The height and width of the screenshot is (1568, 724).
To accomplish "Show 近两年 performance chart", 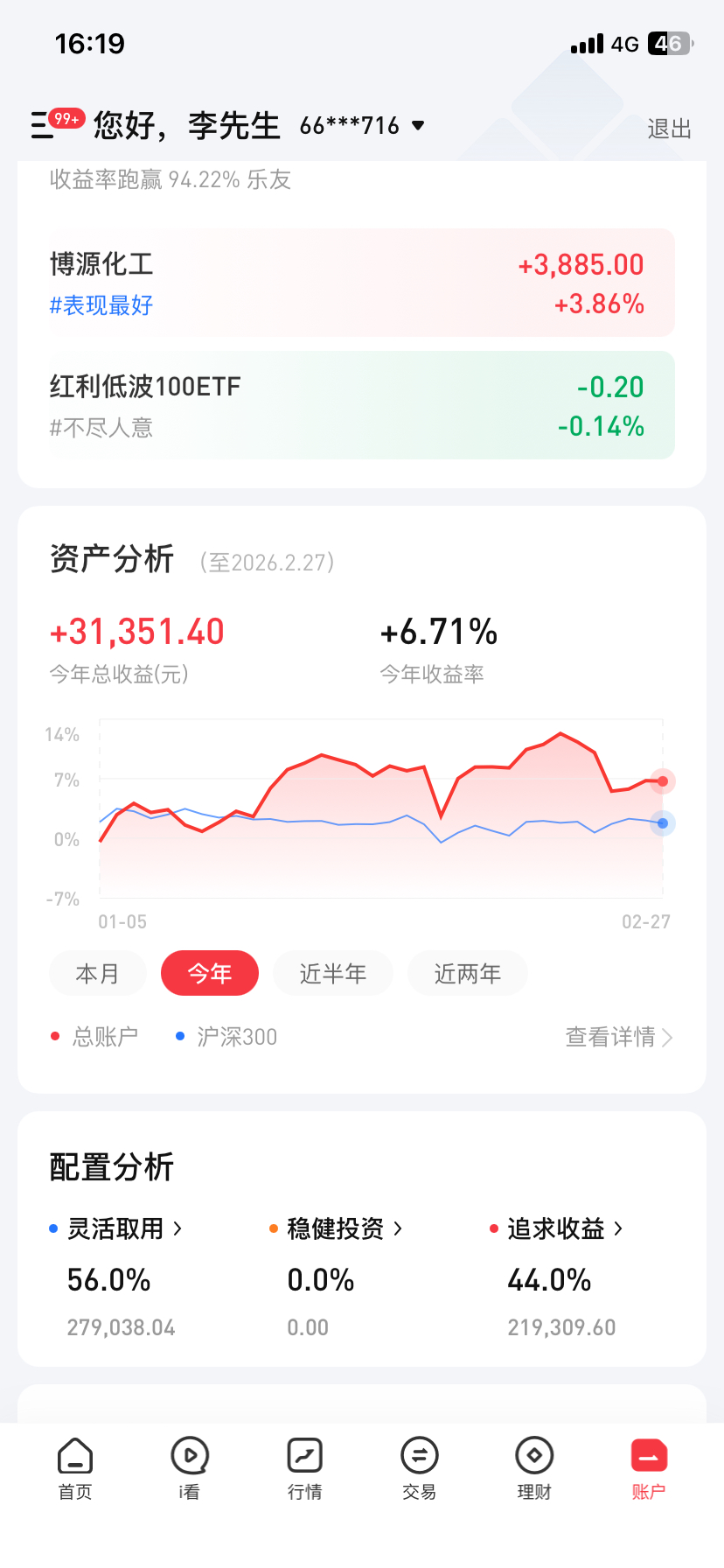I will pyautogui.click(x=468, y=973).
